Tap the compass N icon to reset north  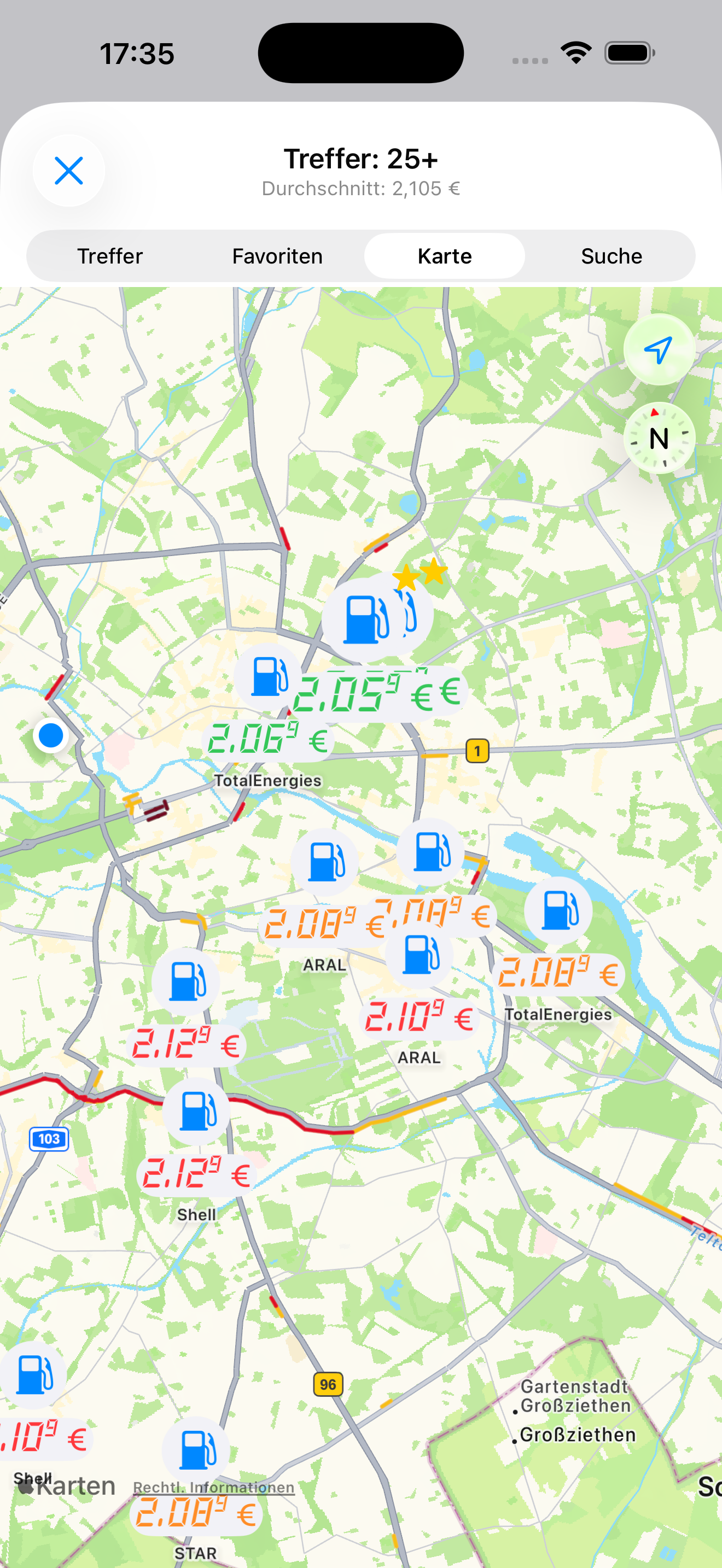pos(659,438)
